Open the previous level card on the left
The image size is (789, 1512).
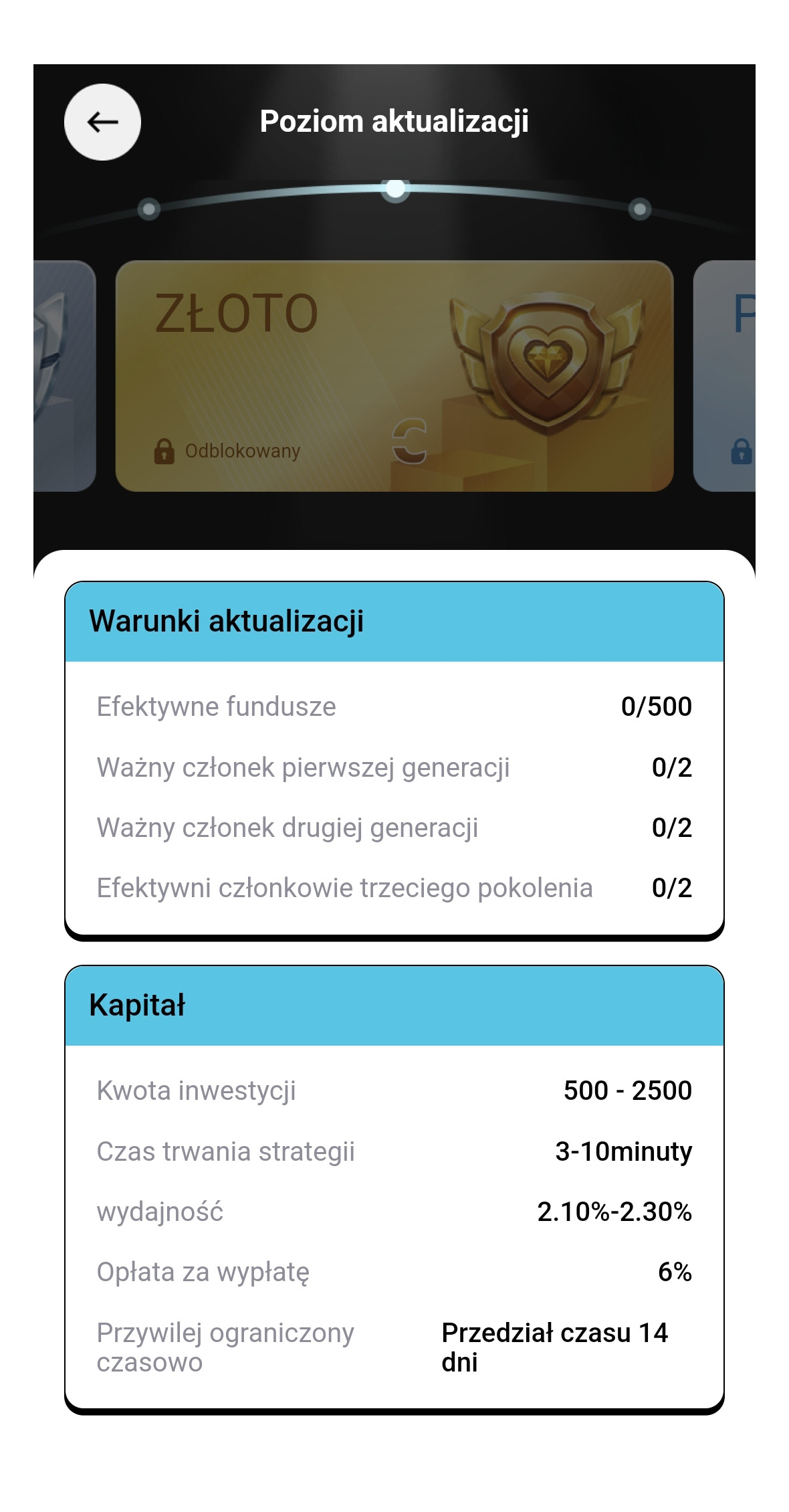(x=64, y=375)
